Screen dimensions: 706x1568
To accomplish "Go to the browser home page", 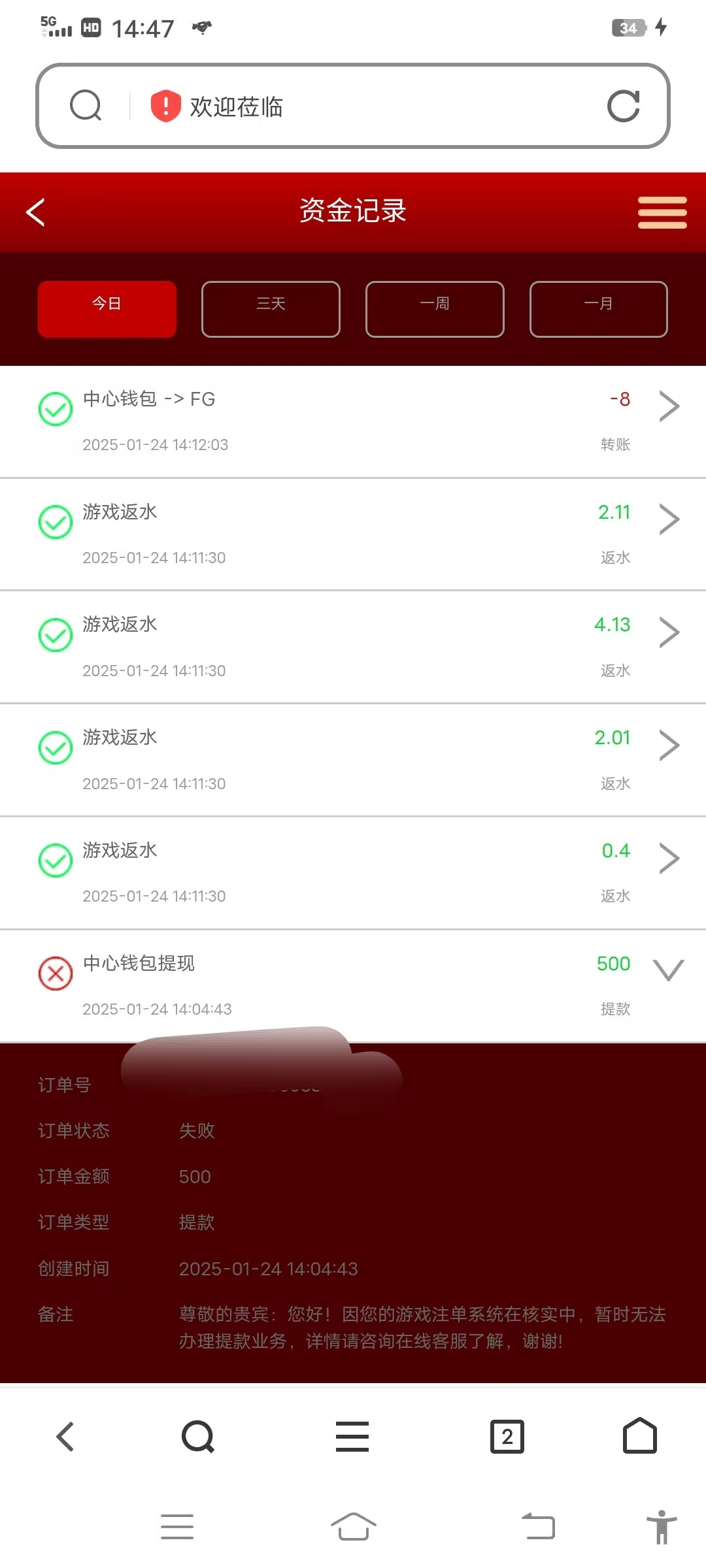I will pyautogui.click(x=639, y=1437).
